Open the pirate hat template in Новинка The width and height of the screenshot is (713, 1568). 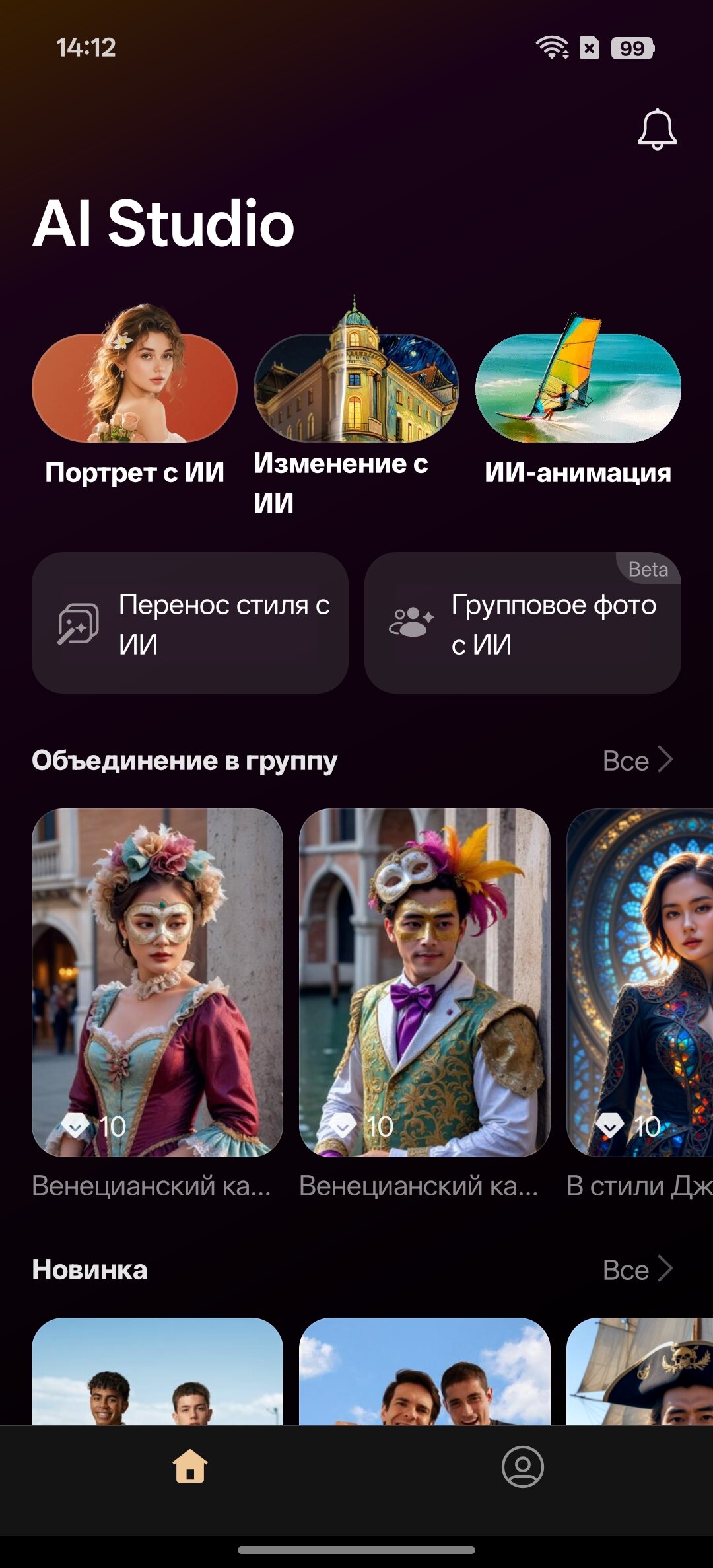coord(640,1372)
